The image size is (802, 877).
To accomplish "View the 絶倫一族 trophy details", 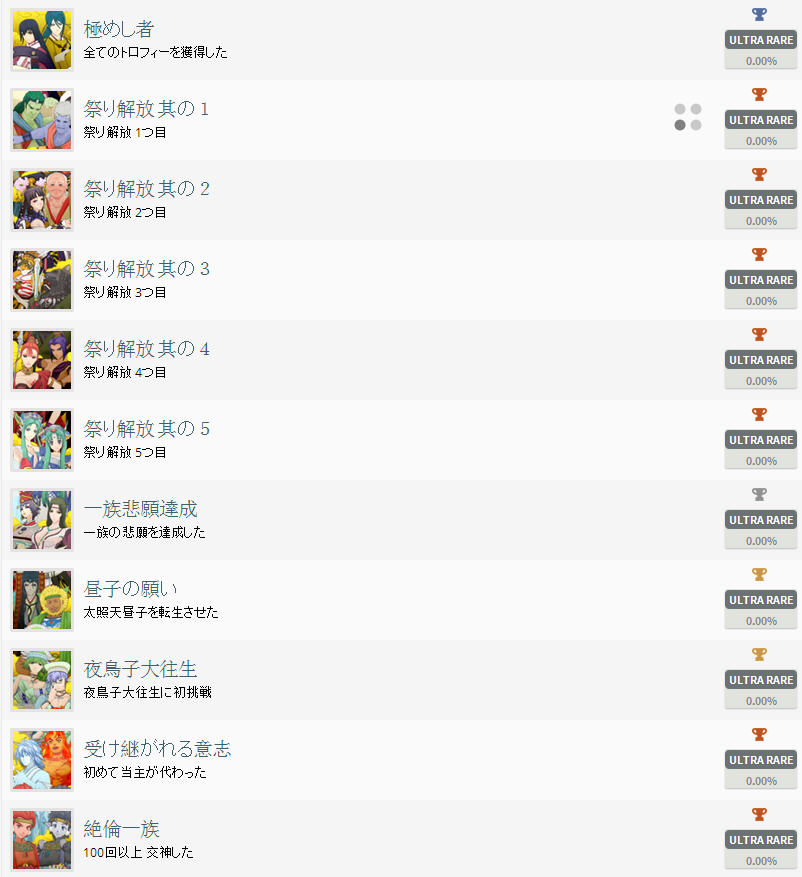I will 121,829.
